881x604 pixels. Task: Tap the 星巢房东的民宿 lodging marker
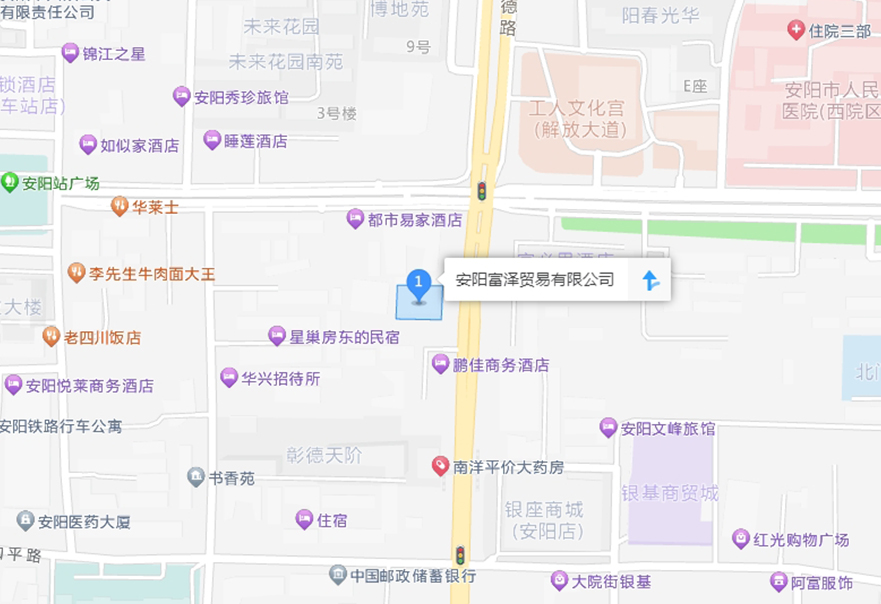[277, 336]
